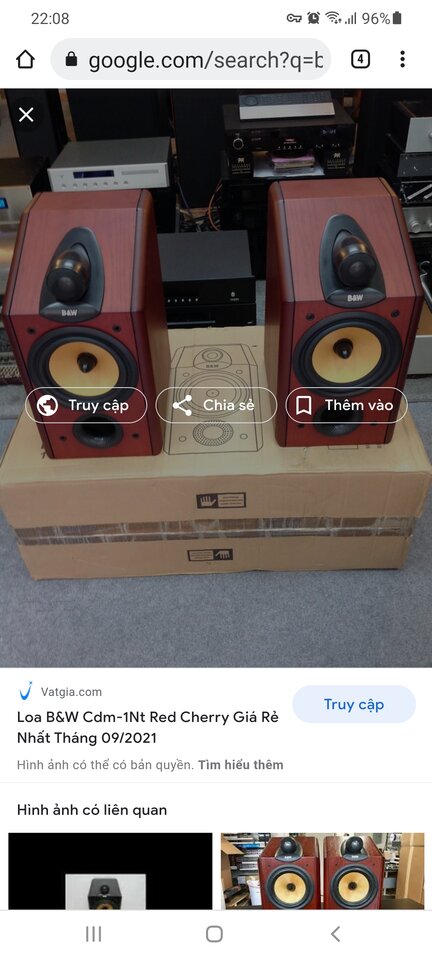Open the related image with black background
Screen dimensions: 432x960
coord(110,871)
